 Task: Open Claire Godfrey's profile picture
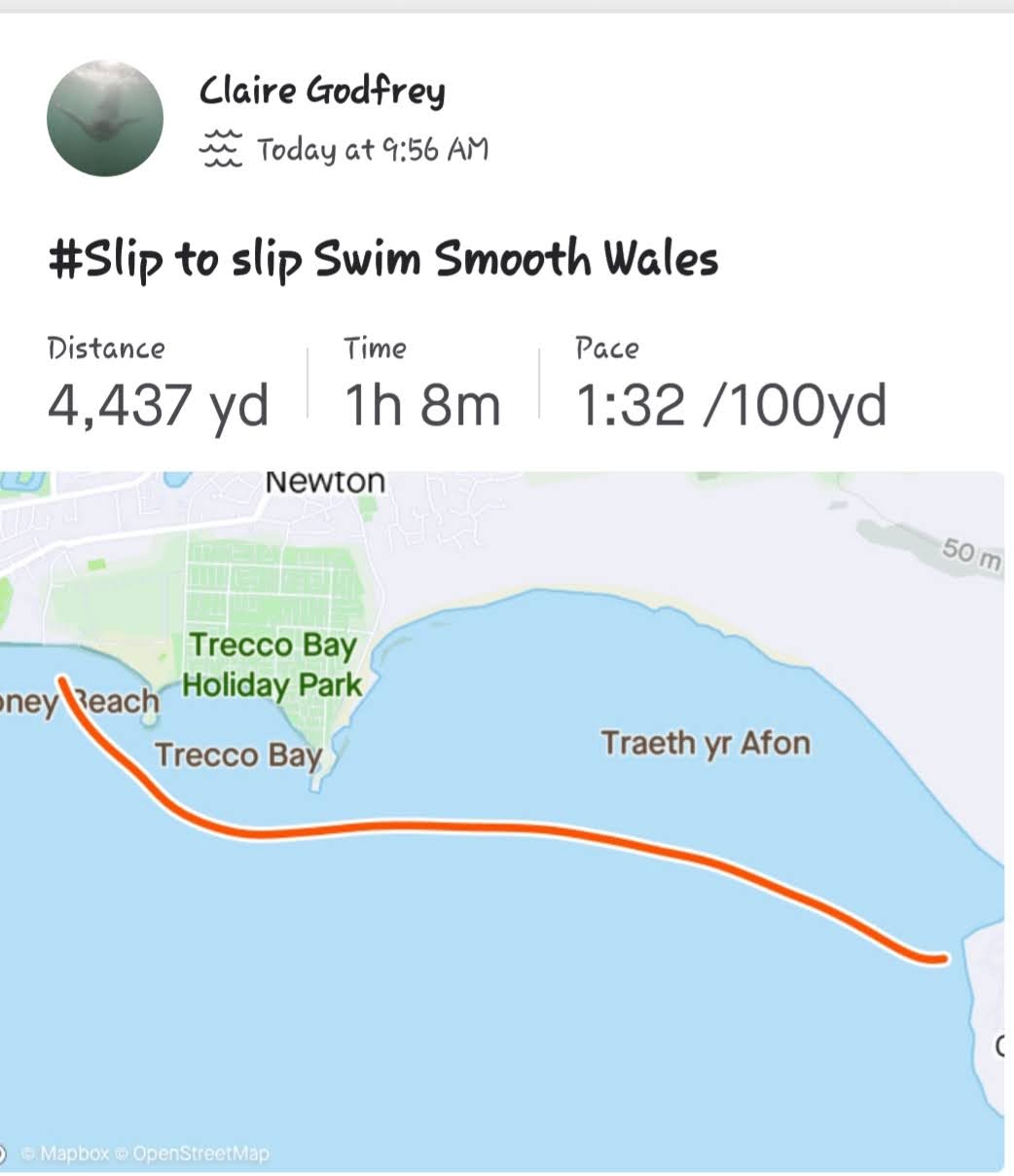(105, 119)
